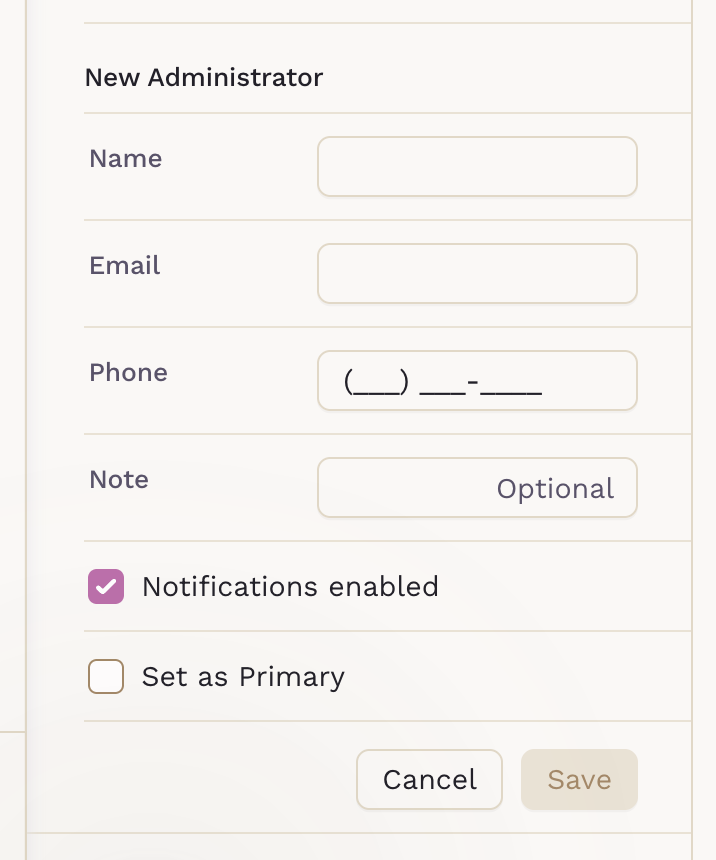Tap the optional Note field
716x860 pixels.
[477, 487]
